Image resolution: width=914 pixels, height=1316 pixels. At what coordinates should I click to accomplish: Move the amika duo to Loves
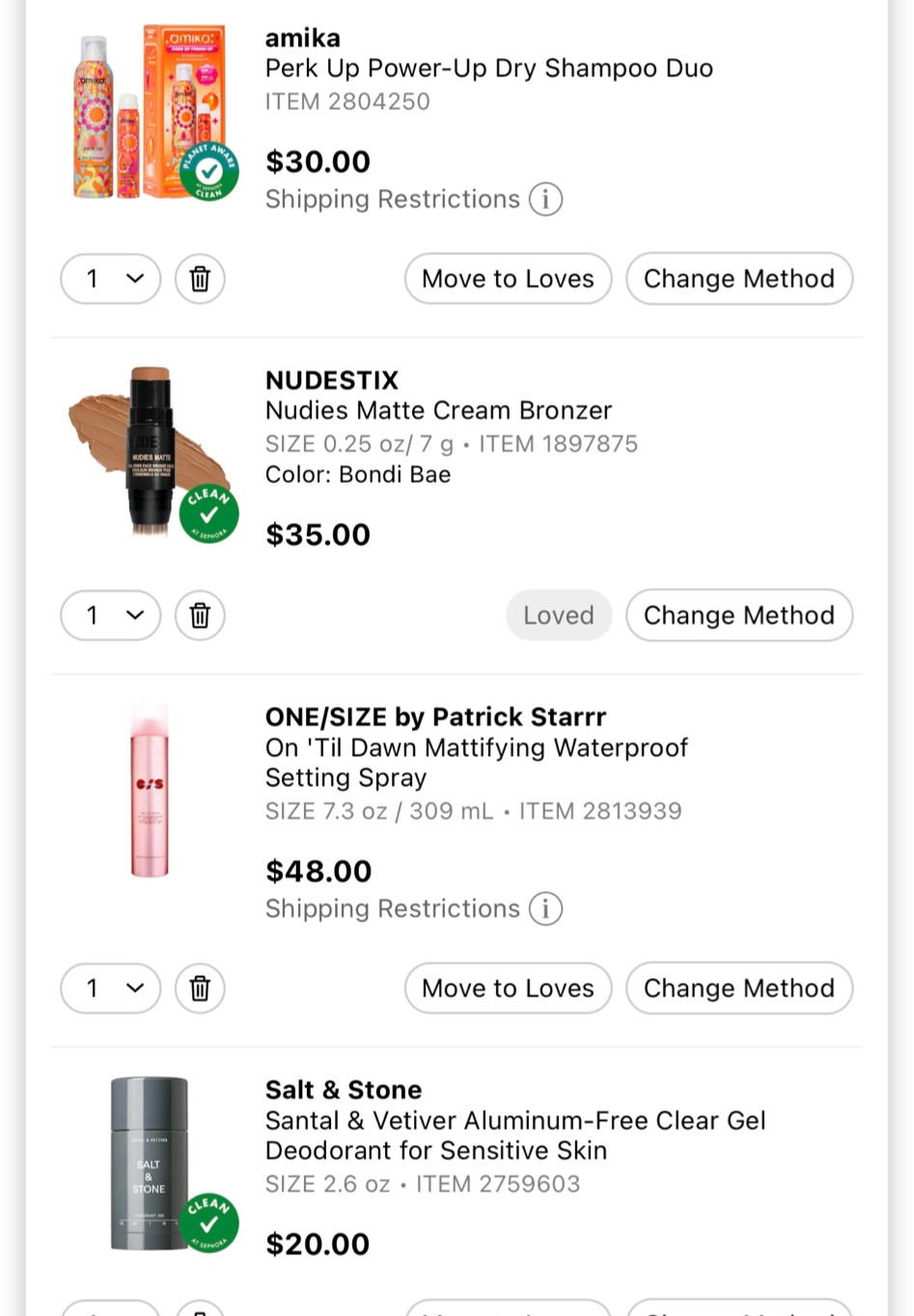point(508,278)
